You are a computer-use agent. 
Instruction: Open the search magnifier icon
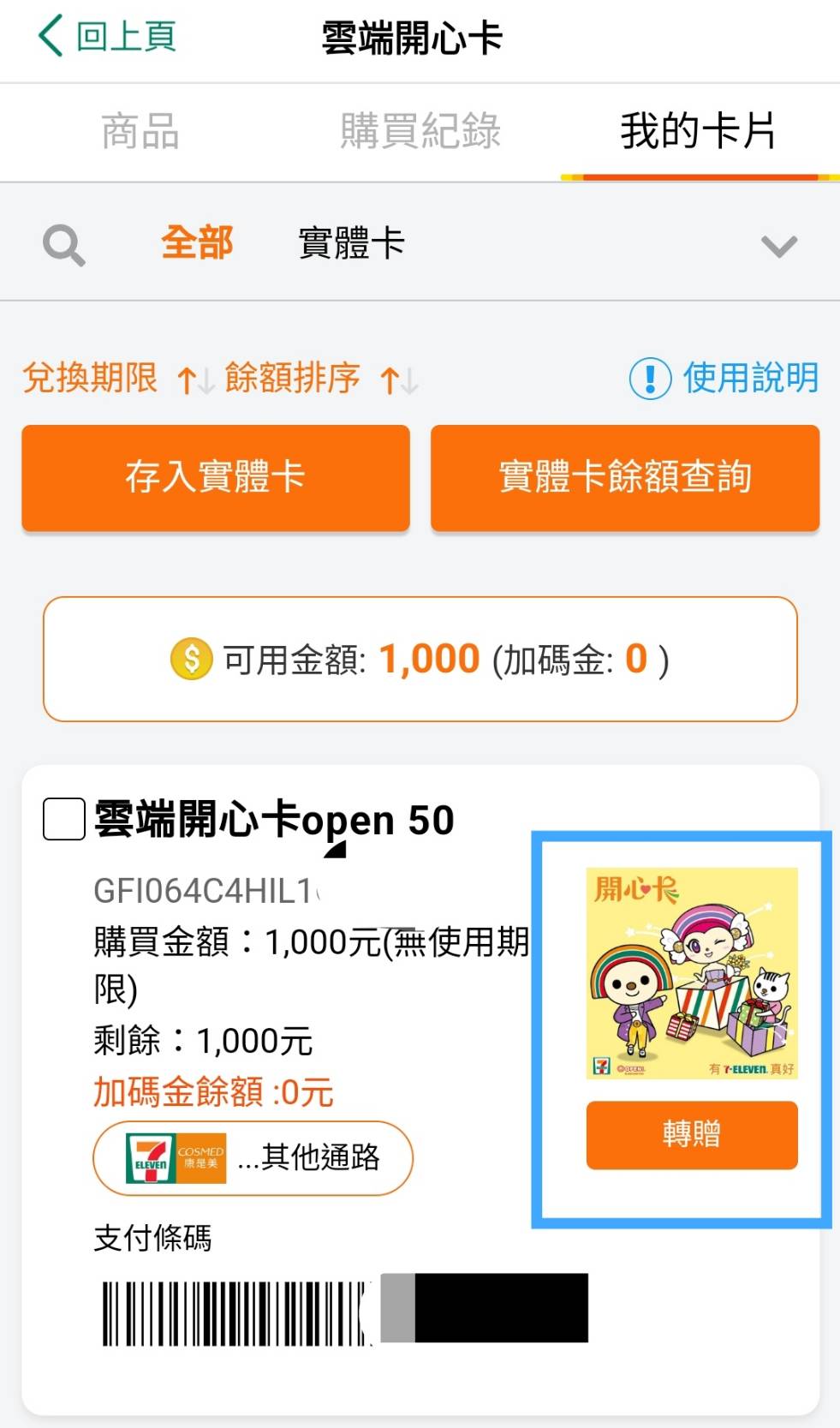point(64,246)
